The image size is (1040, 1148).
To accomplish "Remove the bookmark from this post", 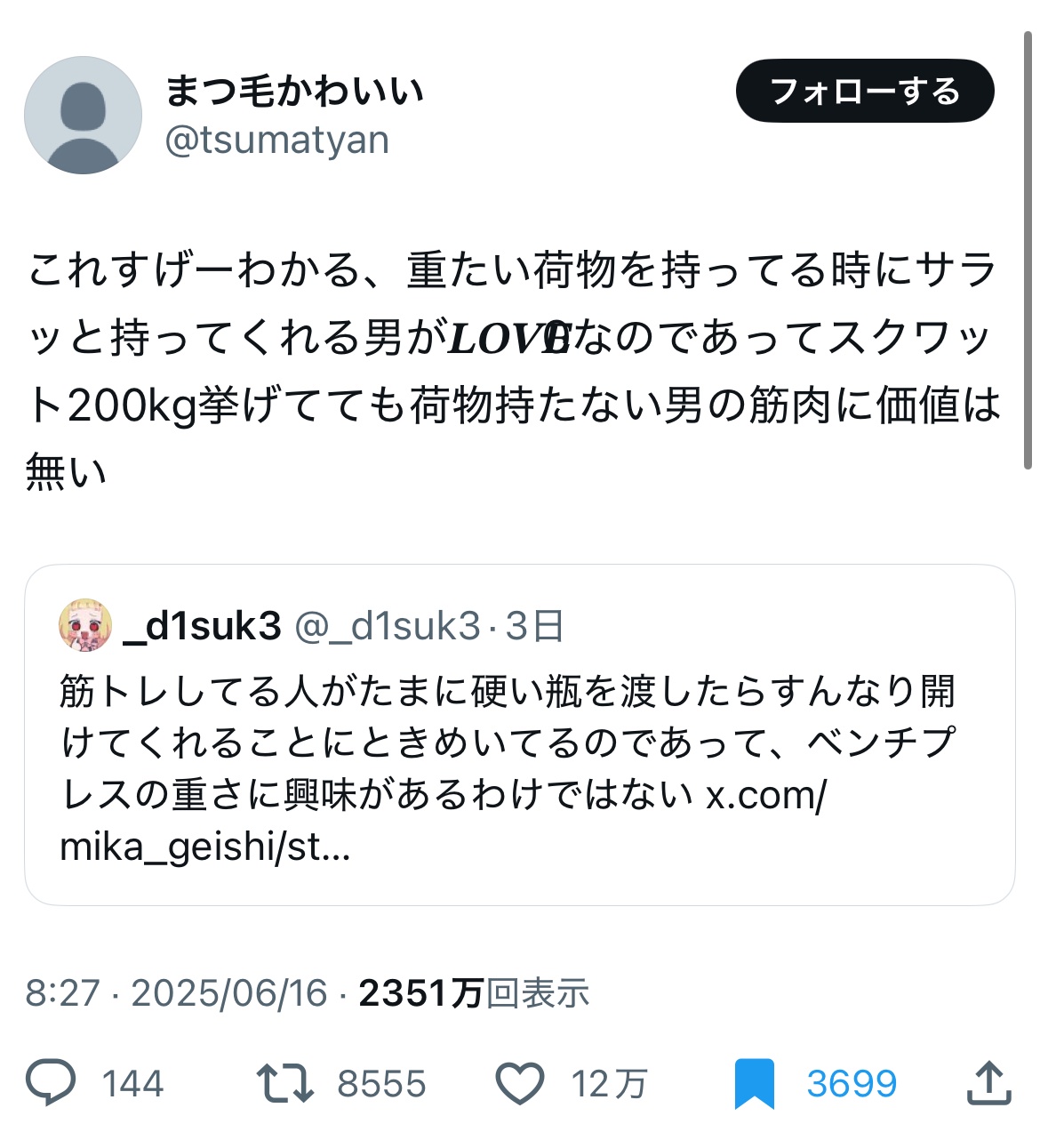I will (755, 1083).
